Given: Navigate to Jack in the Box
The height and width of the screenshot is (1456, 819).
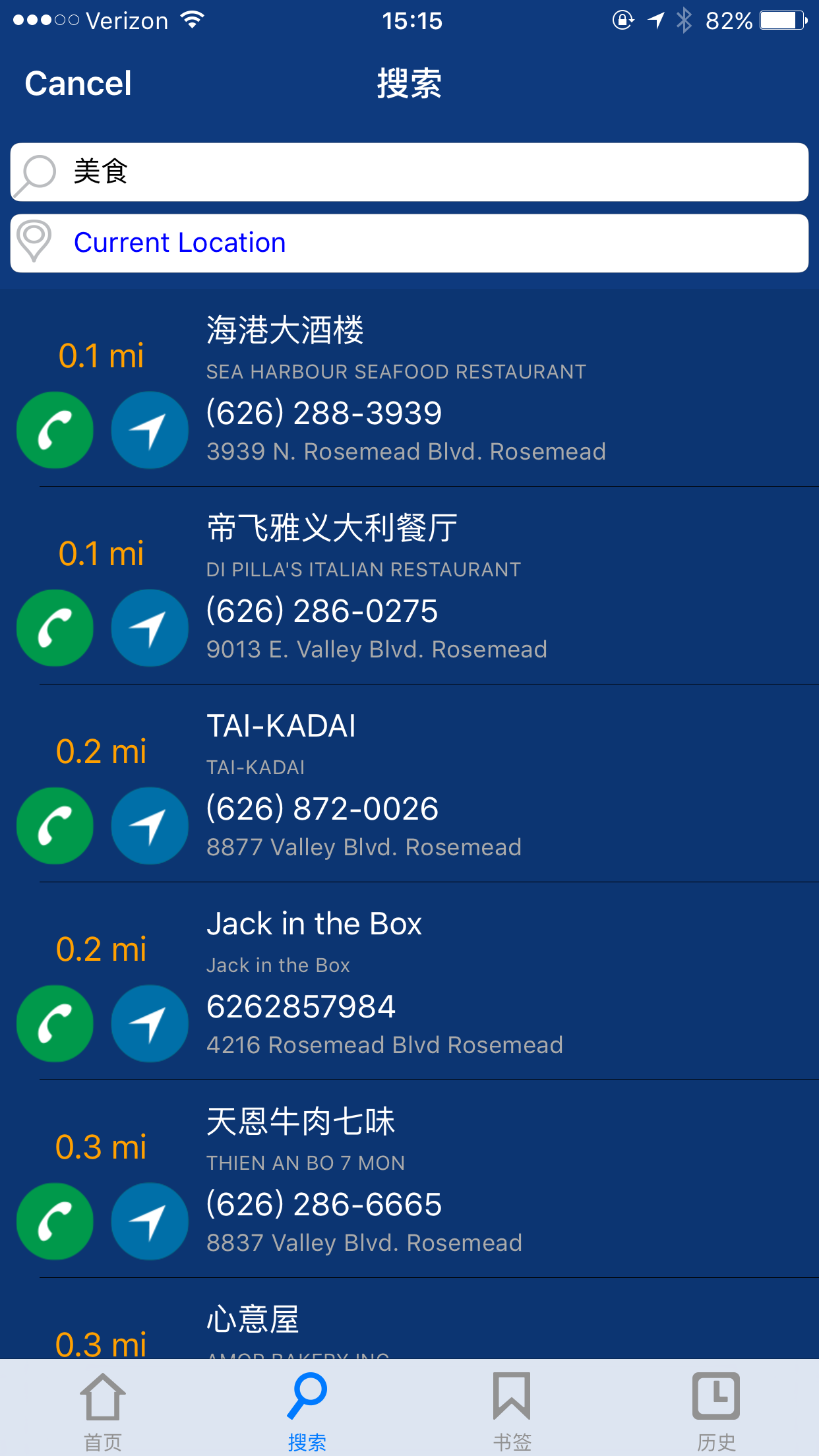Looking at the screenshot, I should (x=150, y=1024).
